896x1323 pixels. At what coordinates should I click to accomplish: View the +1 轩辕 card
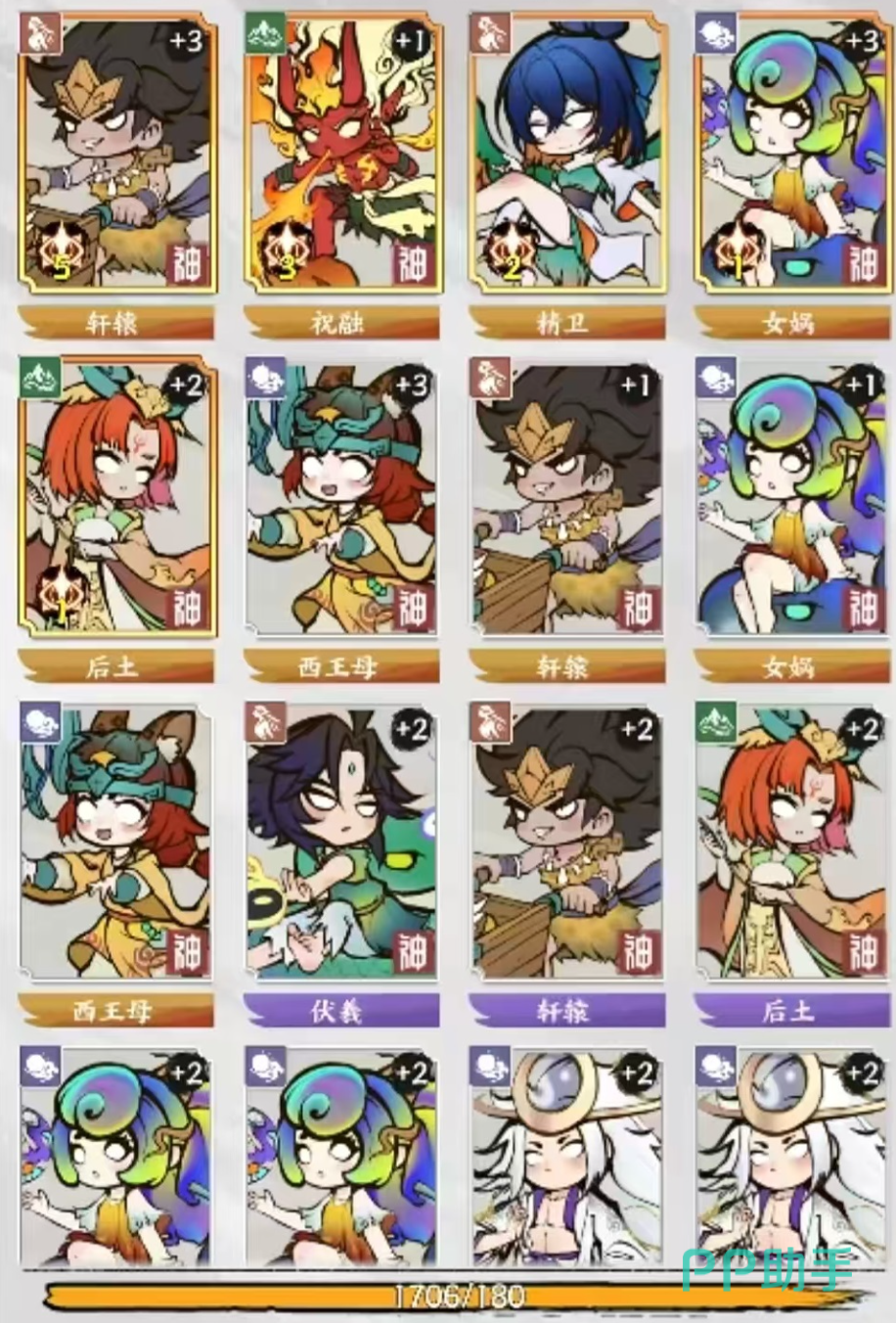point(565,497)
